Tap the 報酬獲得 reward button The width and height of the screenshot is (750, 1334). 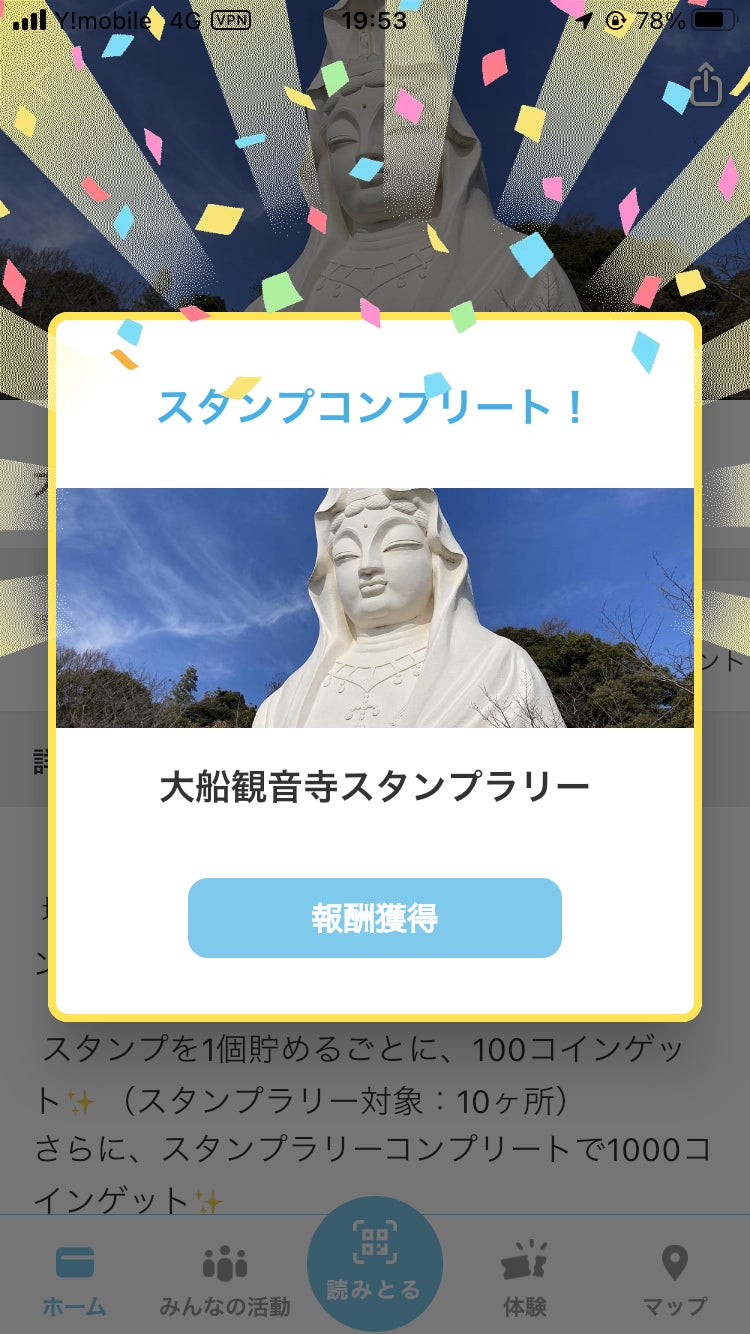point(374,918)
